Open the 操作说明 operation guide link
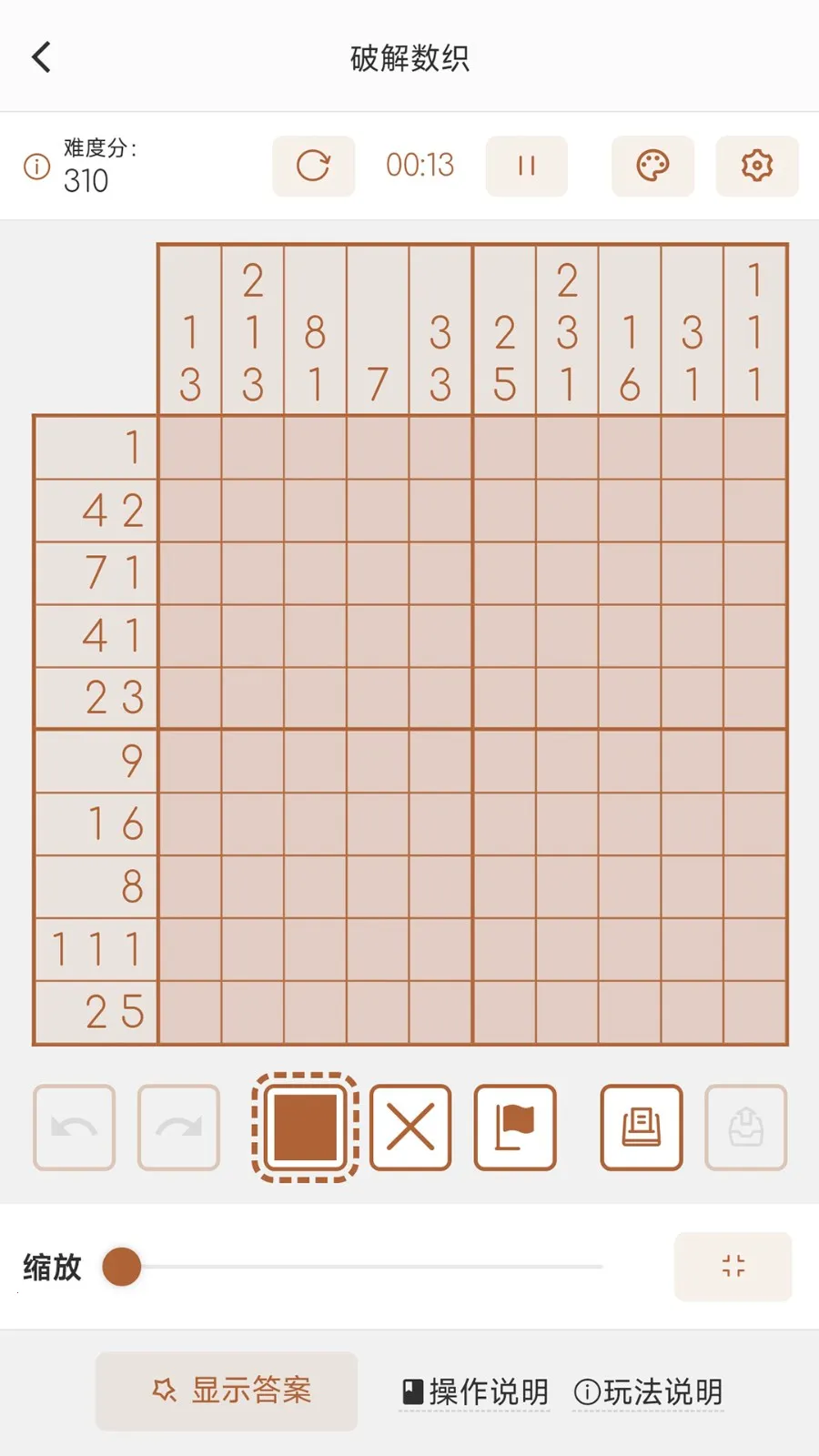The width and height of the screenshot is (819, 1456). 475,1391
